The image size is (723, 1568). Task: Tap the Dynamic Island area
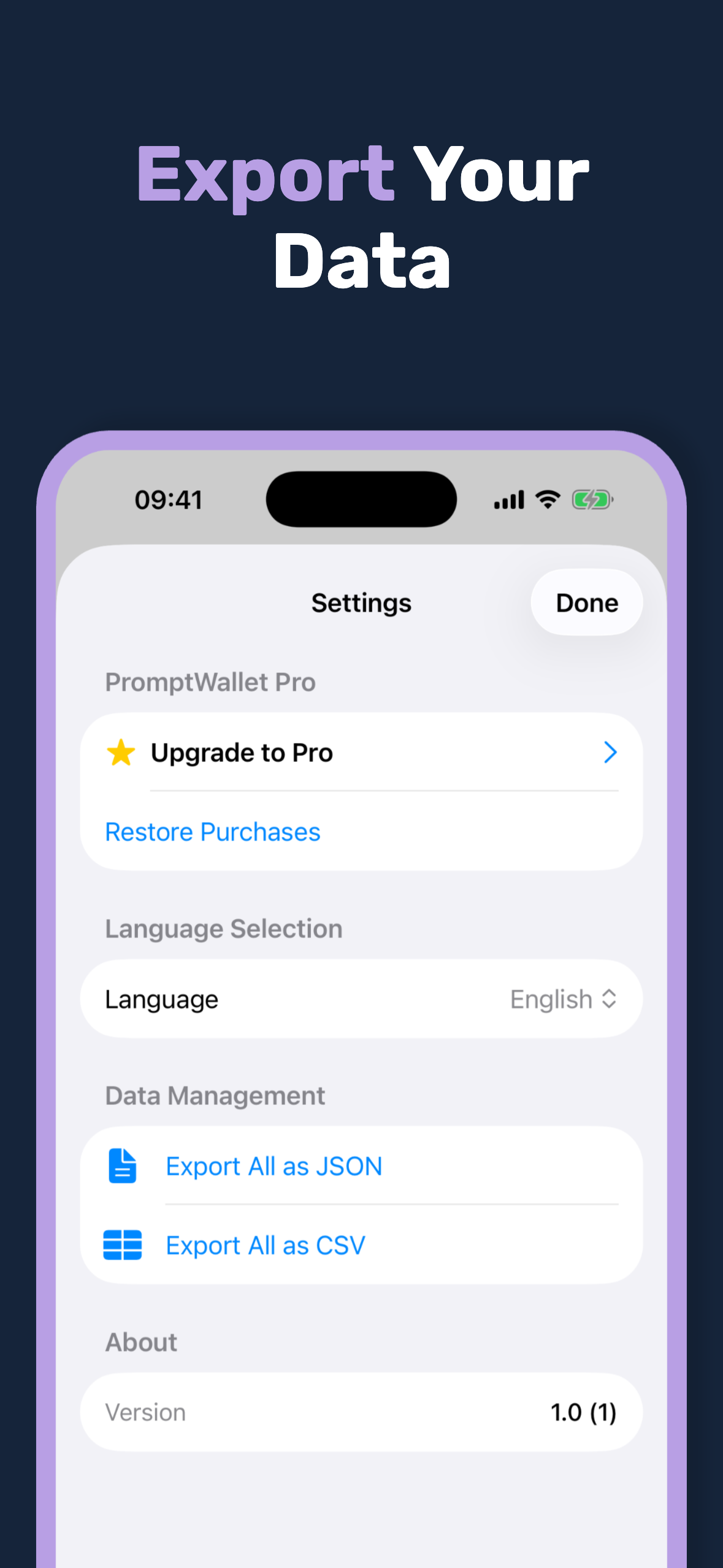pyautogui.click(x=361, y=499)
